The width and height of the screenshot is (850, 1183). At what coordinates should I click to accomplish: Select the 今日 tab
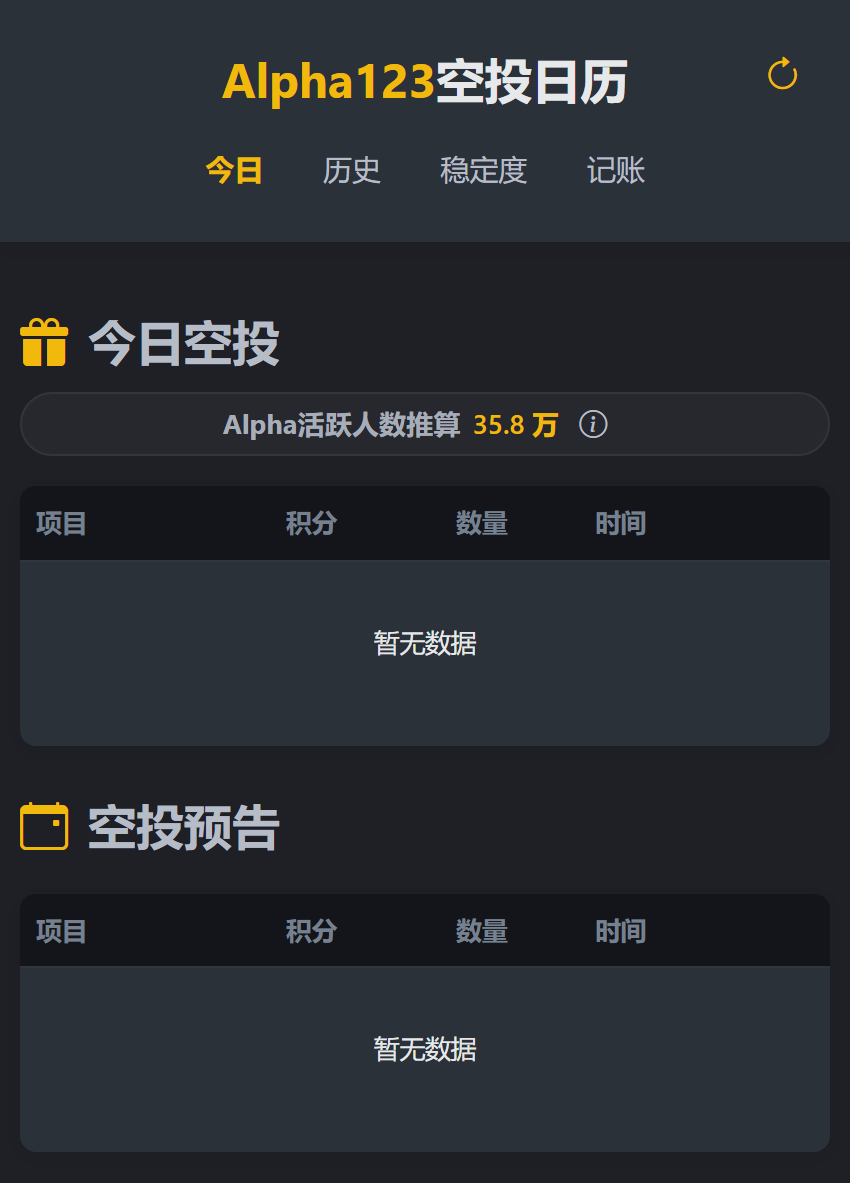pyautogui.click(x=234, y=171)
